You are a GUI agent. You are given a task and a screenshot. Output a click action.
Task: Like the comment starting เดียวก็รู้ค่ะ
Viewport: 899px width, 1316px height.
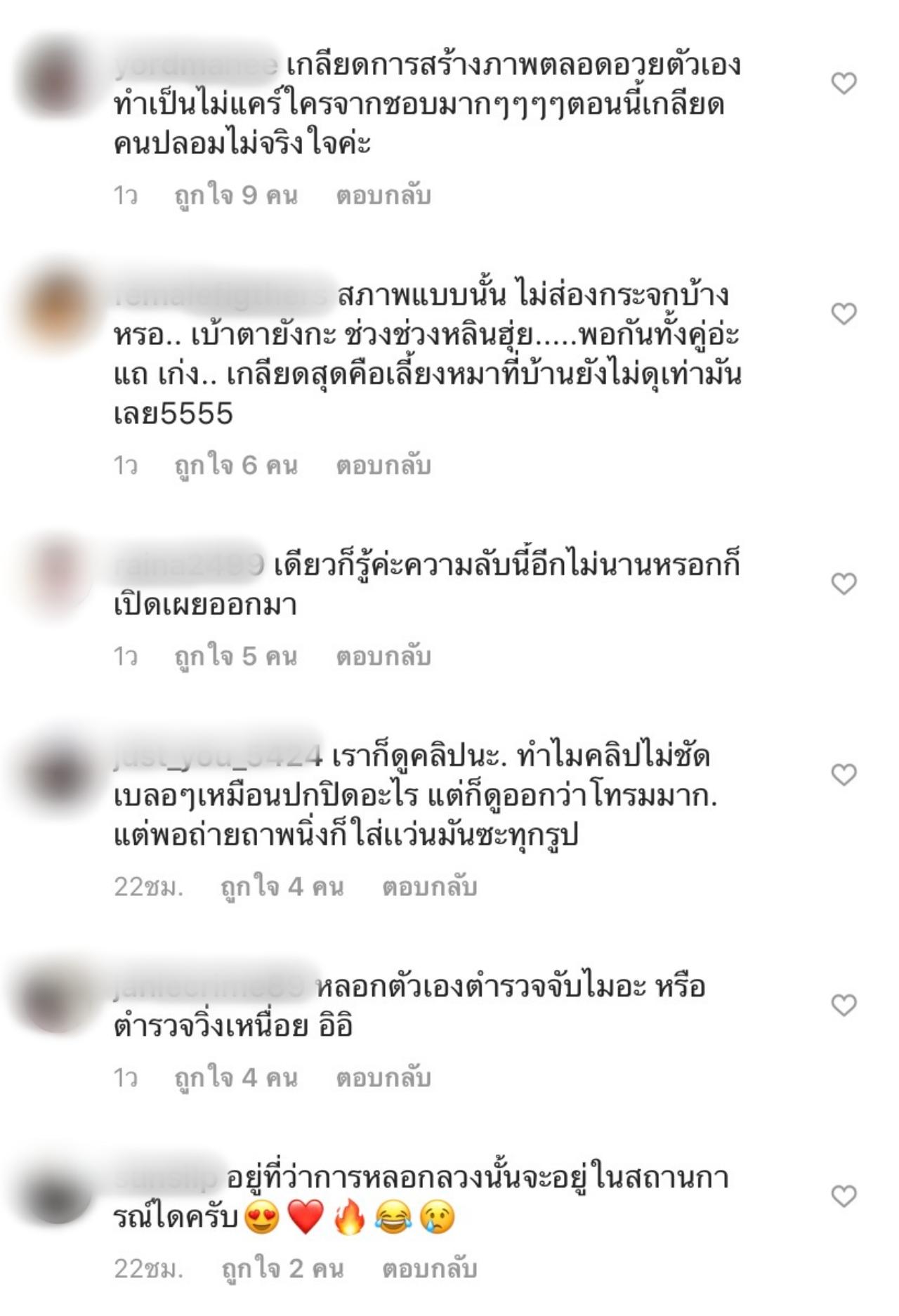tap(844, 584)
